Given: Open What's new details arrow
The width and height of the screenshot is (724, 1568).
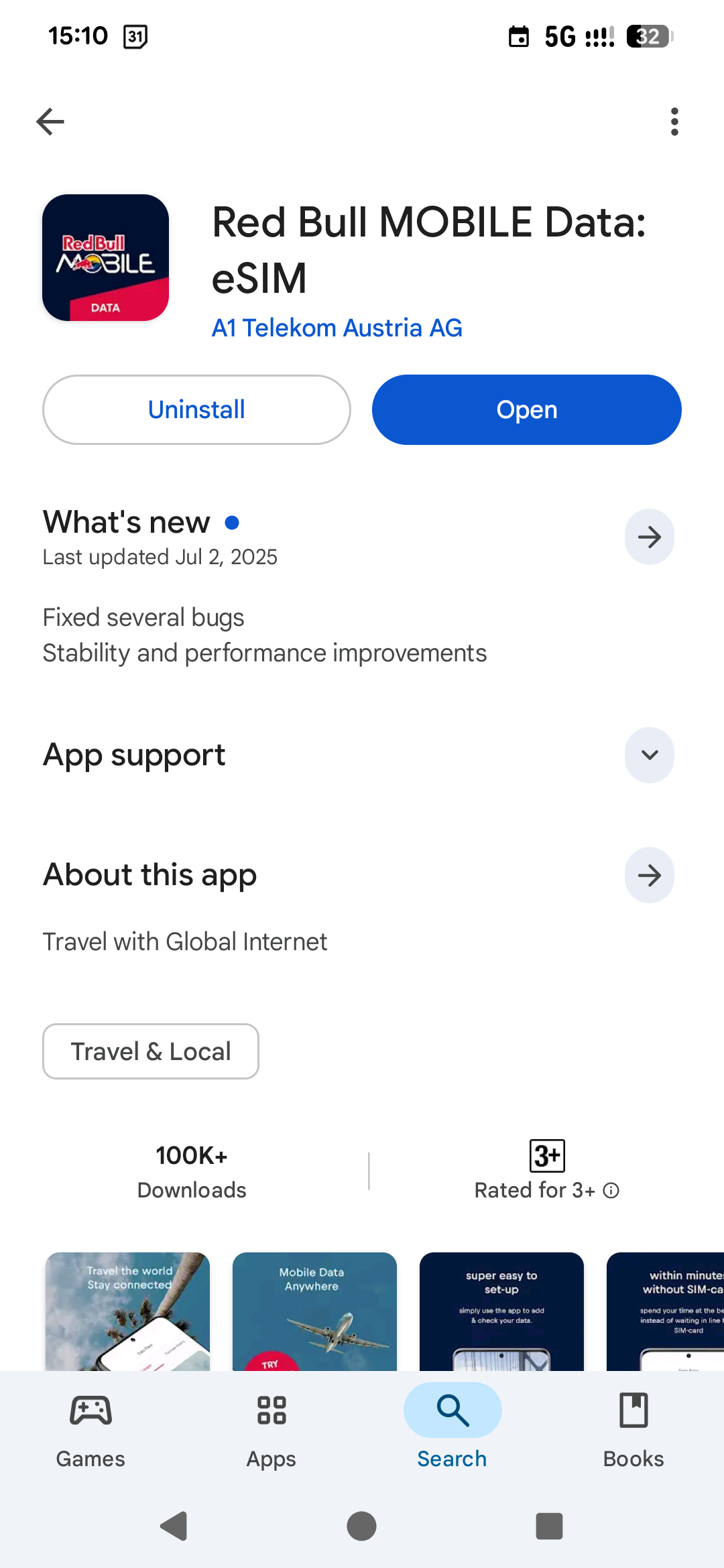Looking at the screenshot, I should click(x=649, y=537).
